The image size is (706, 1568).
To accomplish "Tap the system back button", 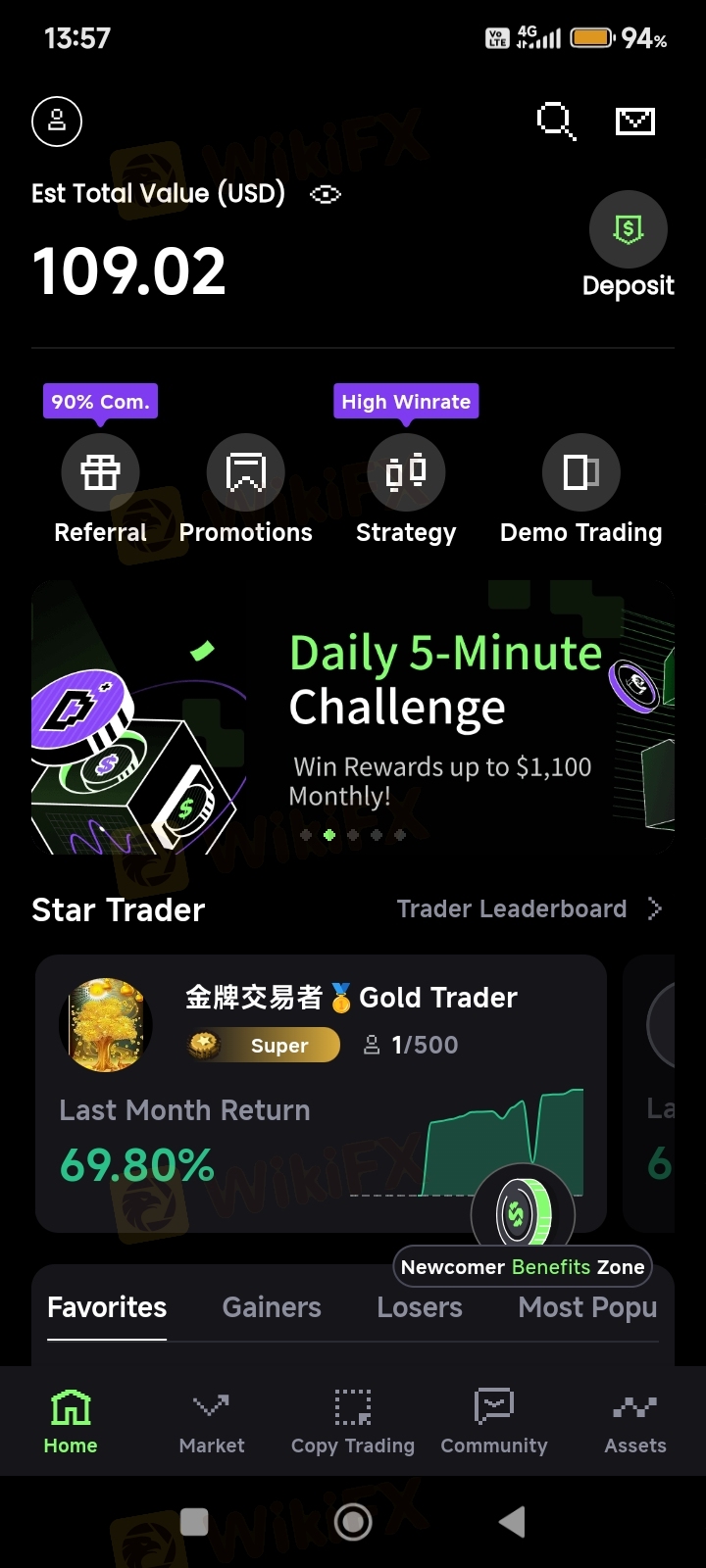I will [512, 1522].
